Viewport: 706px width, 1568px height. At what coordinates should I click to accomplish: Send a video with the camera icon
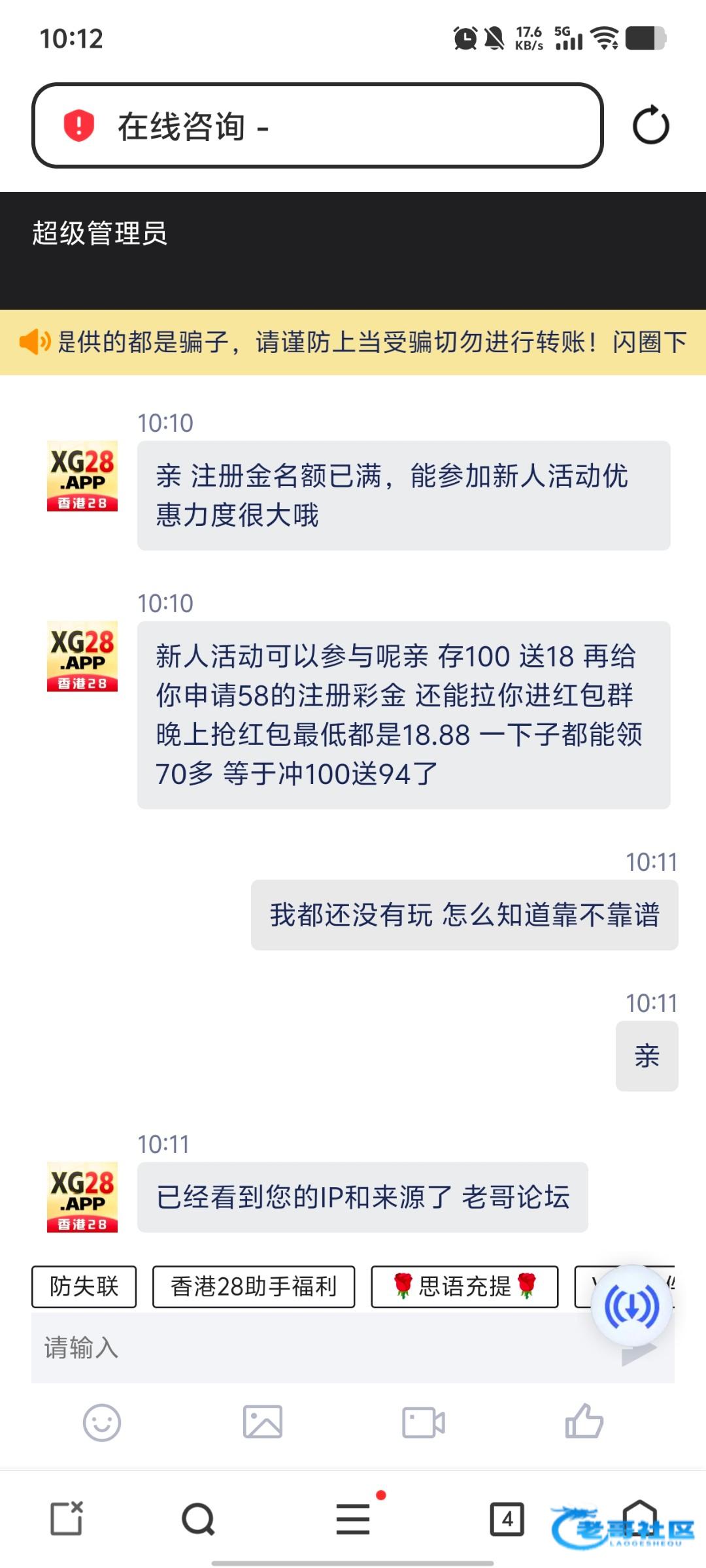click(424, 1422)
